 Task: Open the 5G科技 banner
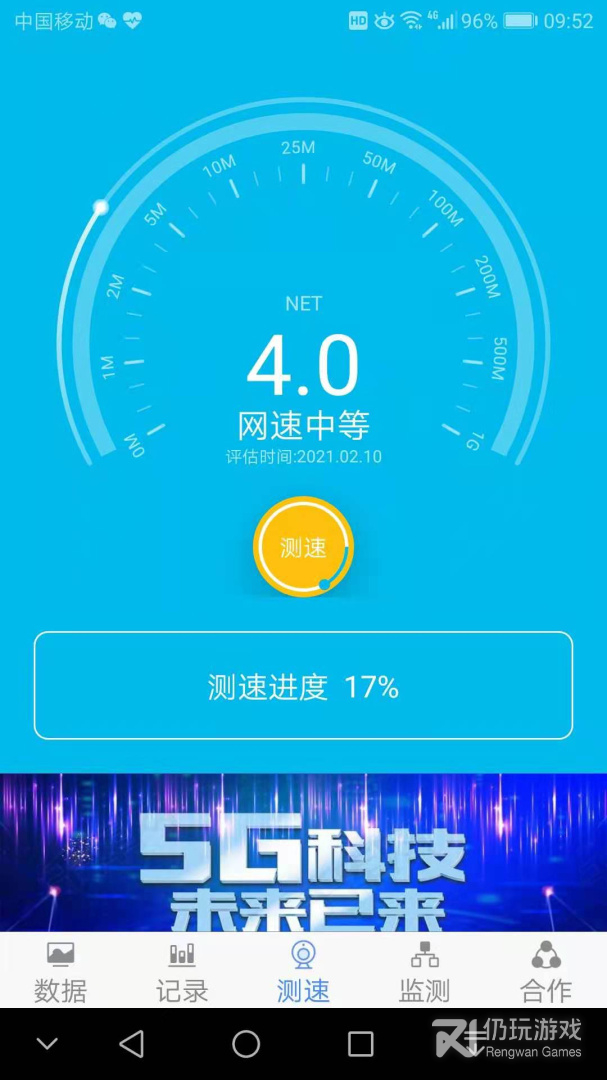[x=303, y=852]
